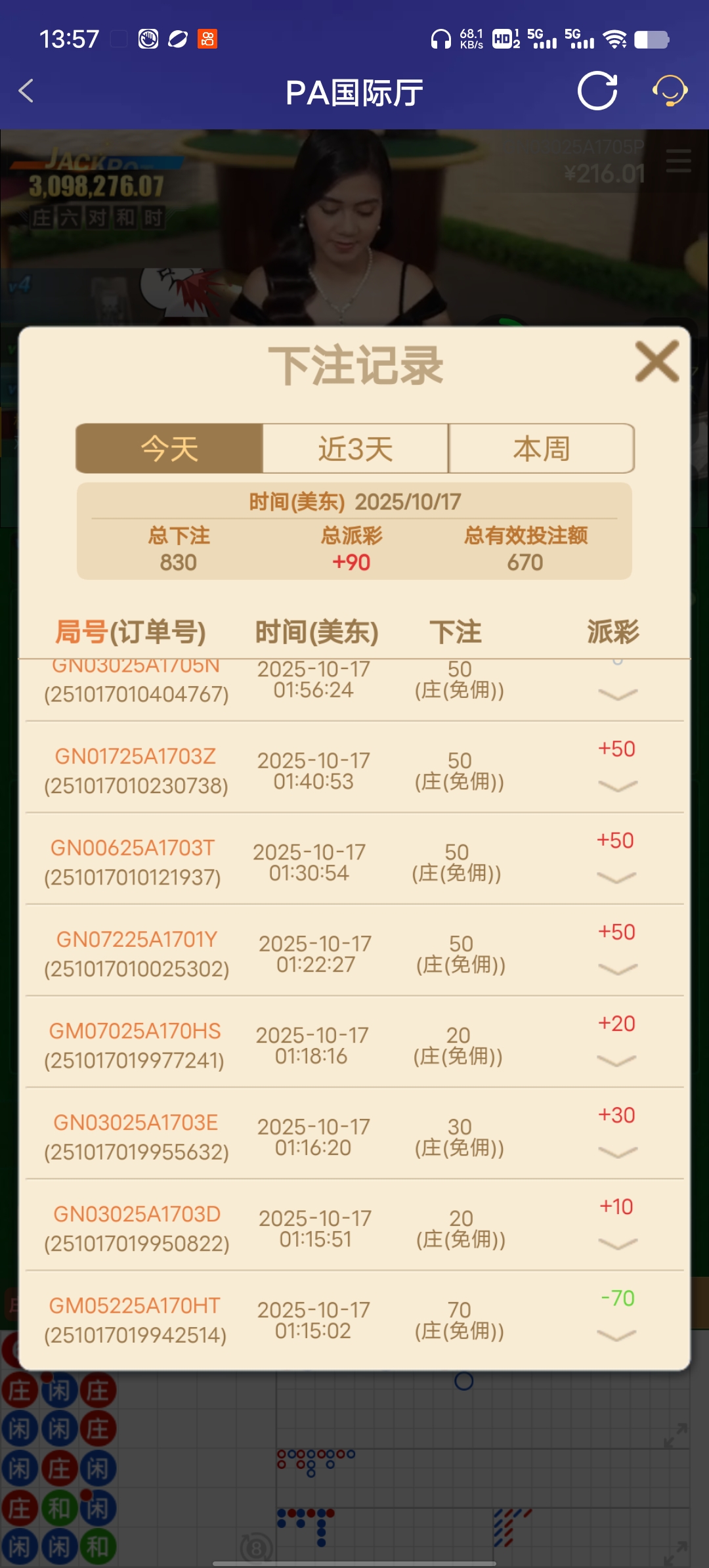Expand the GN03025A1703E bet row

point(616,1153)
